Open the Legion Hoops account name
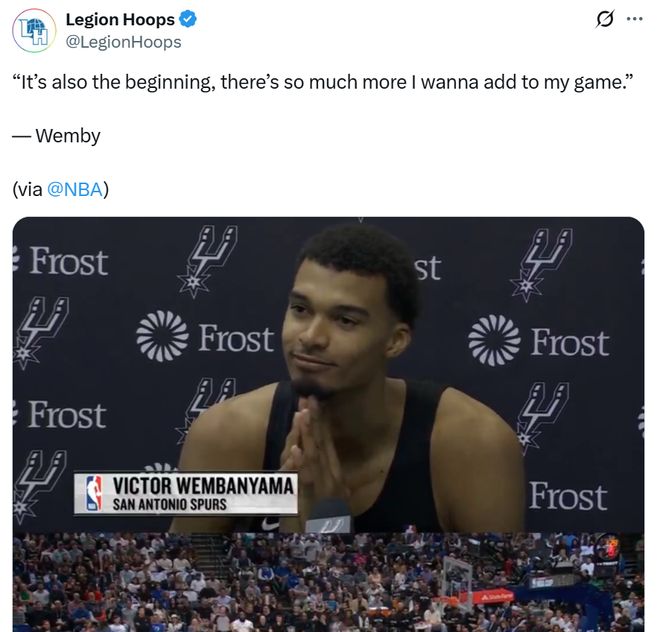Image resolution: width=660 pixels, height=632 pixels. (120, 20)
